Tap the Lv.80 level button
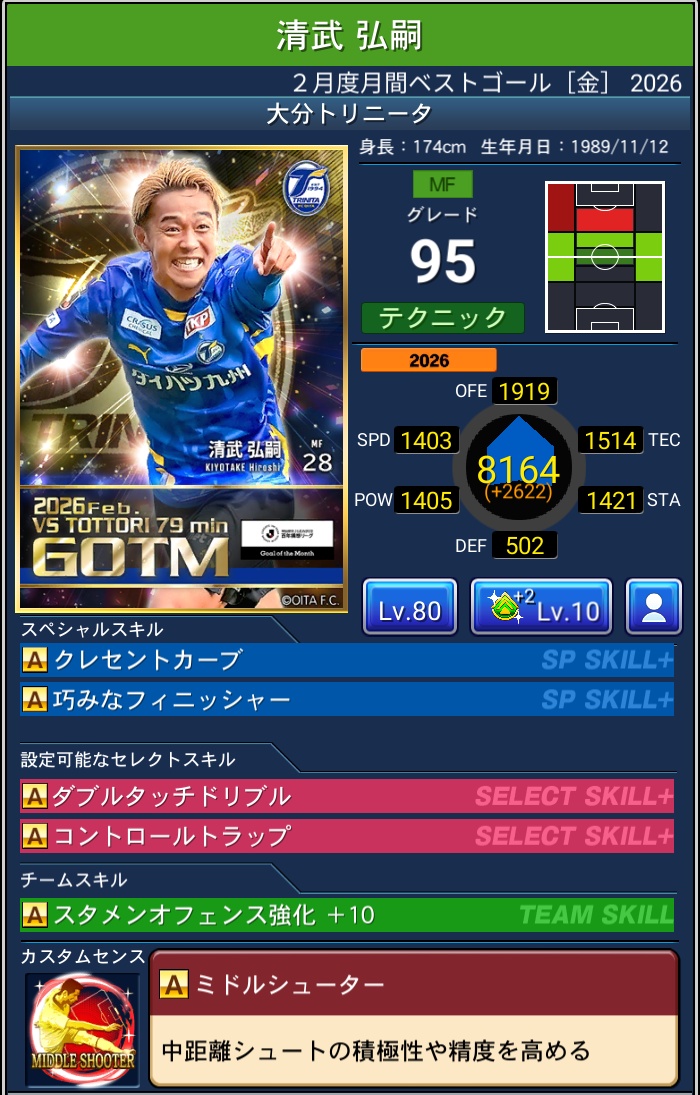Screen dimensions: 700x1095 coord(410,607)
